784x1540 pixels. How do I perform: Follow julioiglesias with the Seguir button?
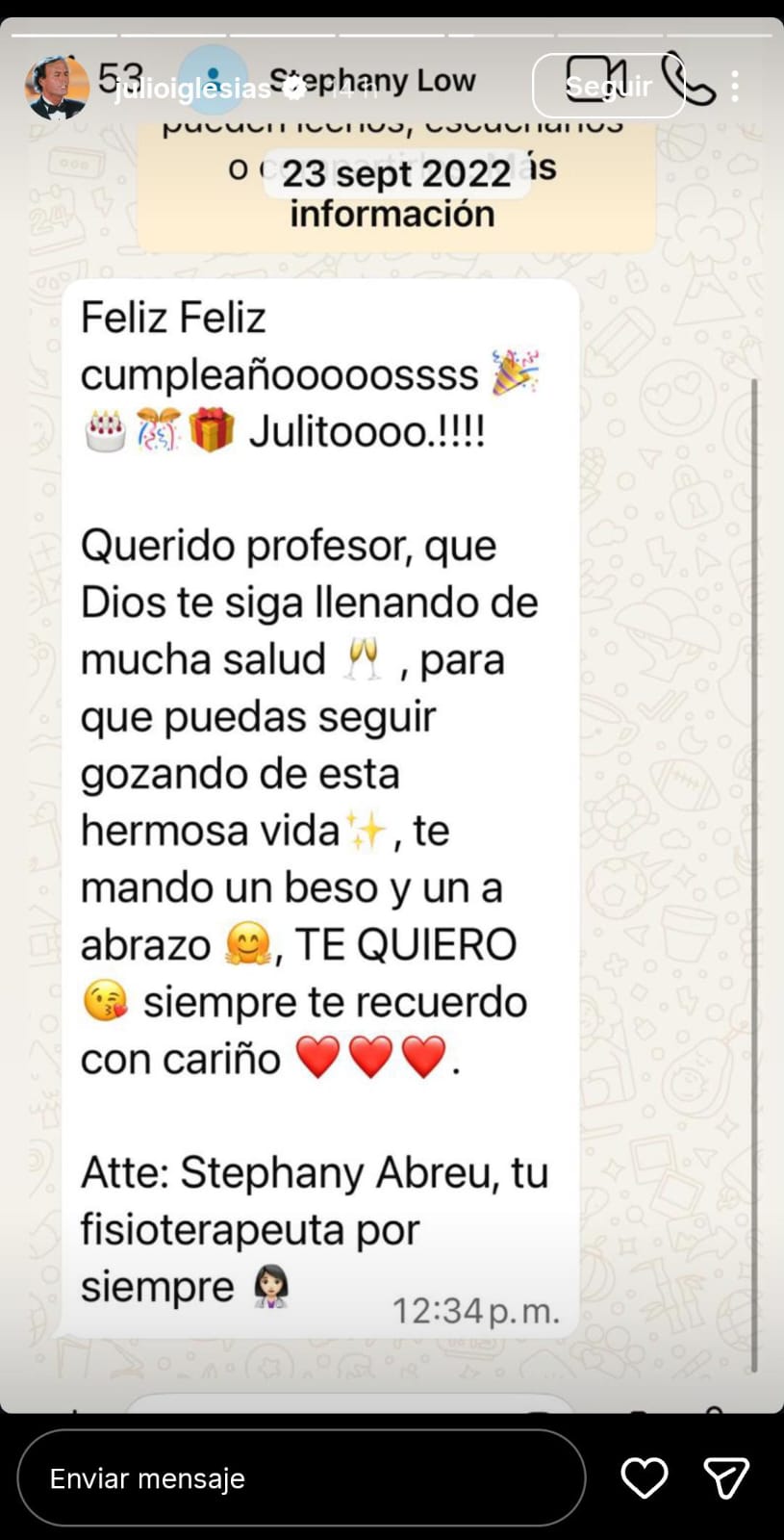[x=608, y=87]
